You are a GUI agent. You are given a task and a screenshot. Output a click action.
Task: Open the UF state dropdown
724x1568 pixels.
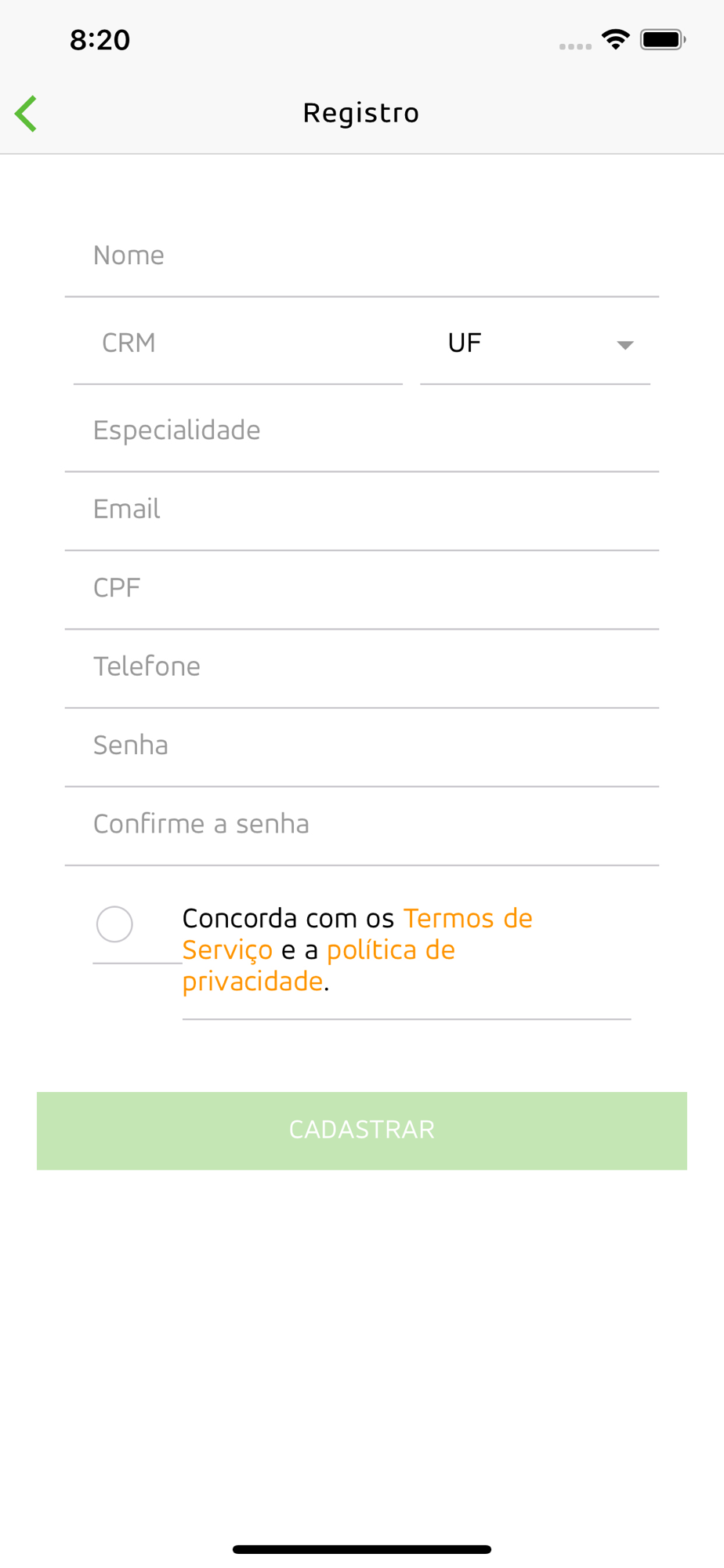click(535, 343)
